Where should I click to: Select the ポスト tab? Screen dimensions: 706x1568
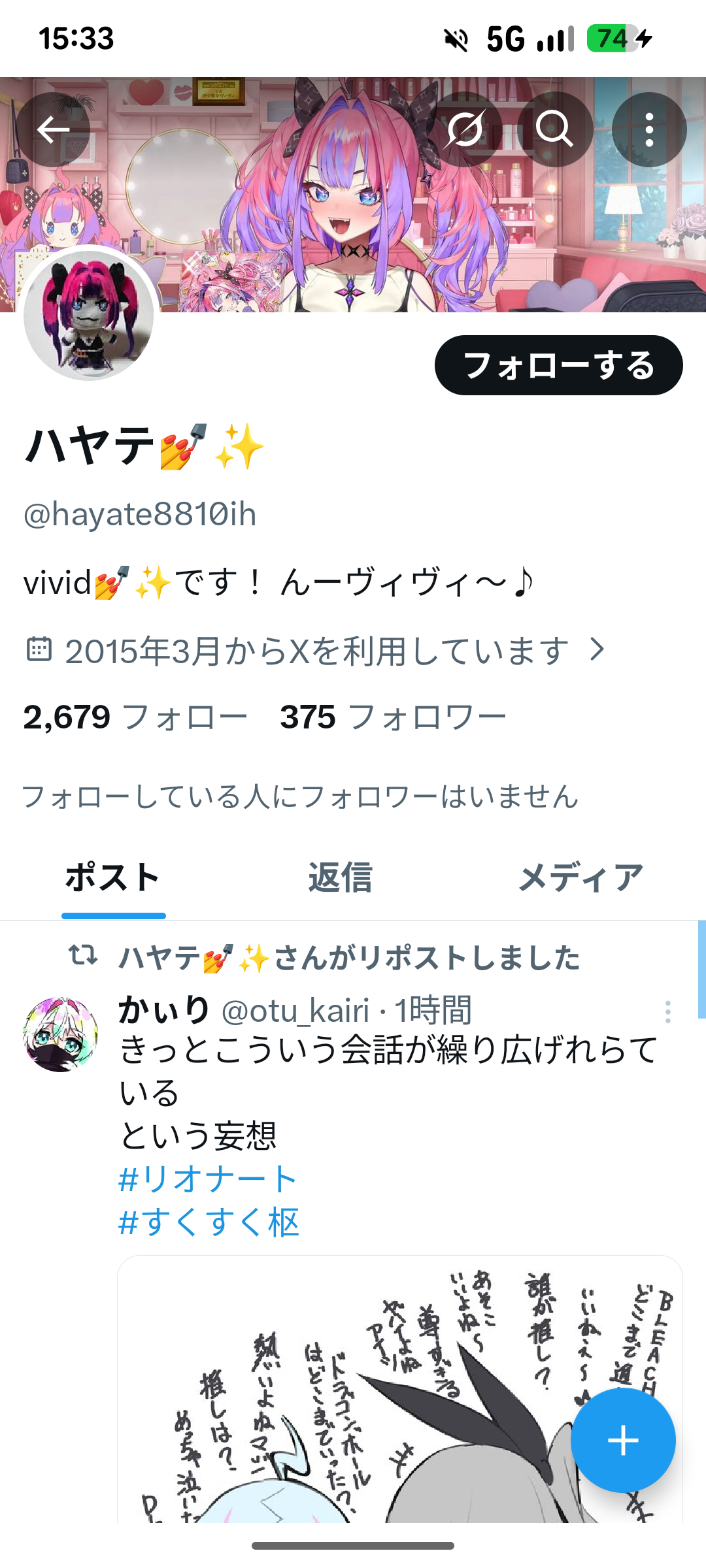(x=113, y=877)
